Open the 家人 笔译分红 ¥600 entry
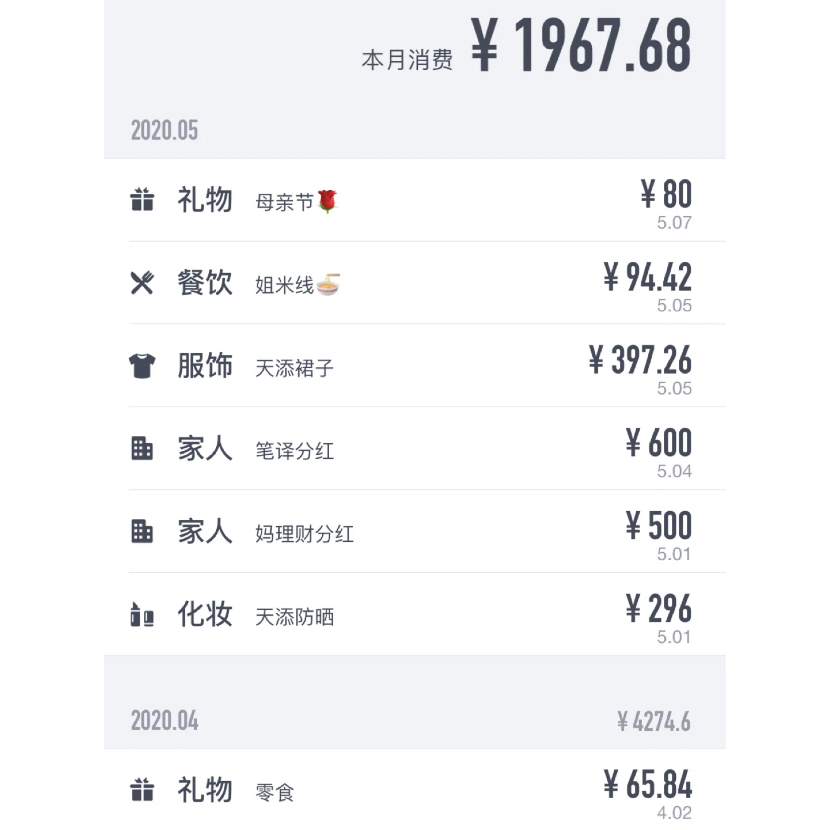Viewport: 828px width, 830px height. coord(414,449)
